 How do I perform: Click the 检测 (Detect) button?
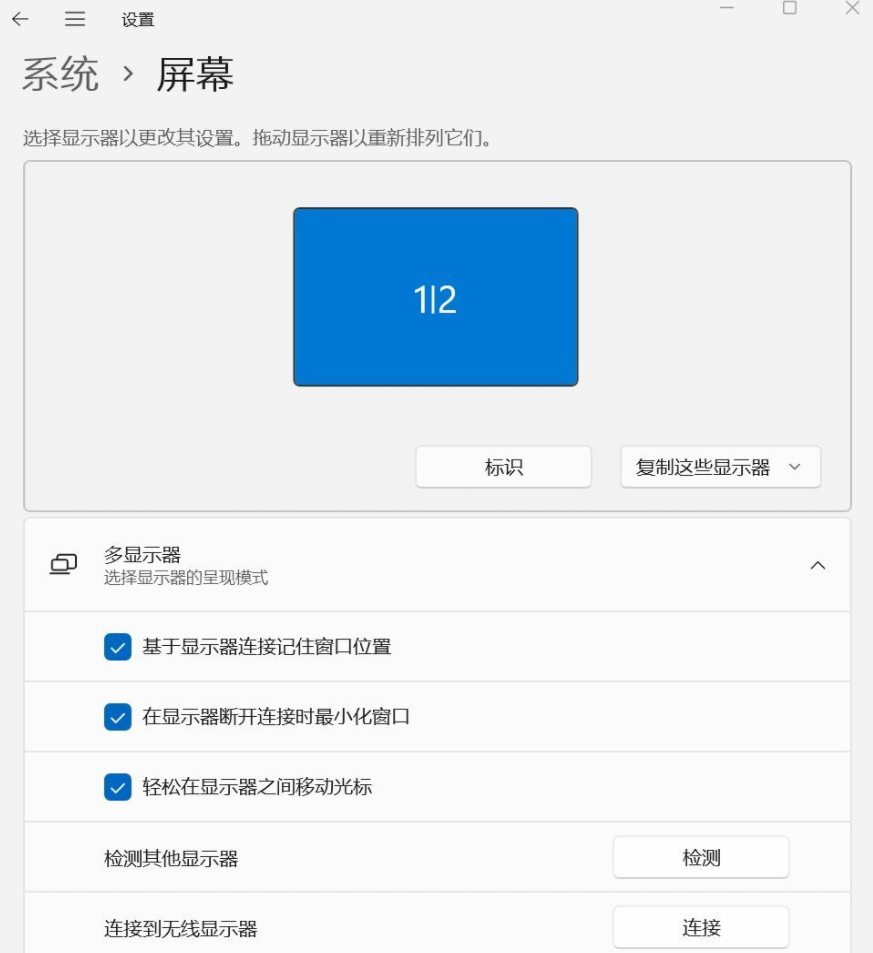click(700, 857)
